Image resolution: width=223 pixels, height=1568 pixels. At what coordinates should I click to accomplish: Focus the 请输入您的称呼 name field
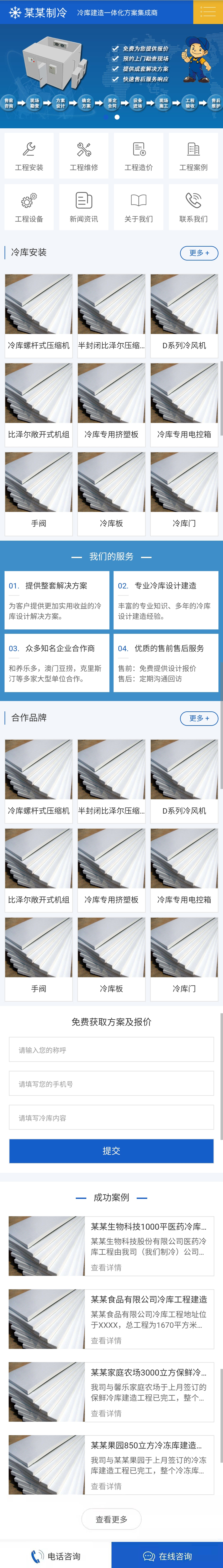[x=111, y=1050]
